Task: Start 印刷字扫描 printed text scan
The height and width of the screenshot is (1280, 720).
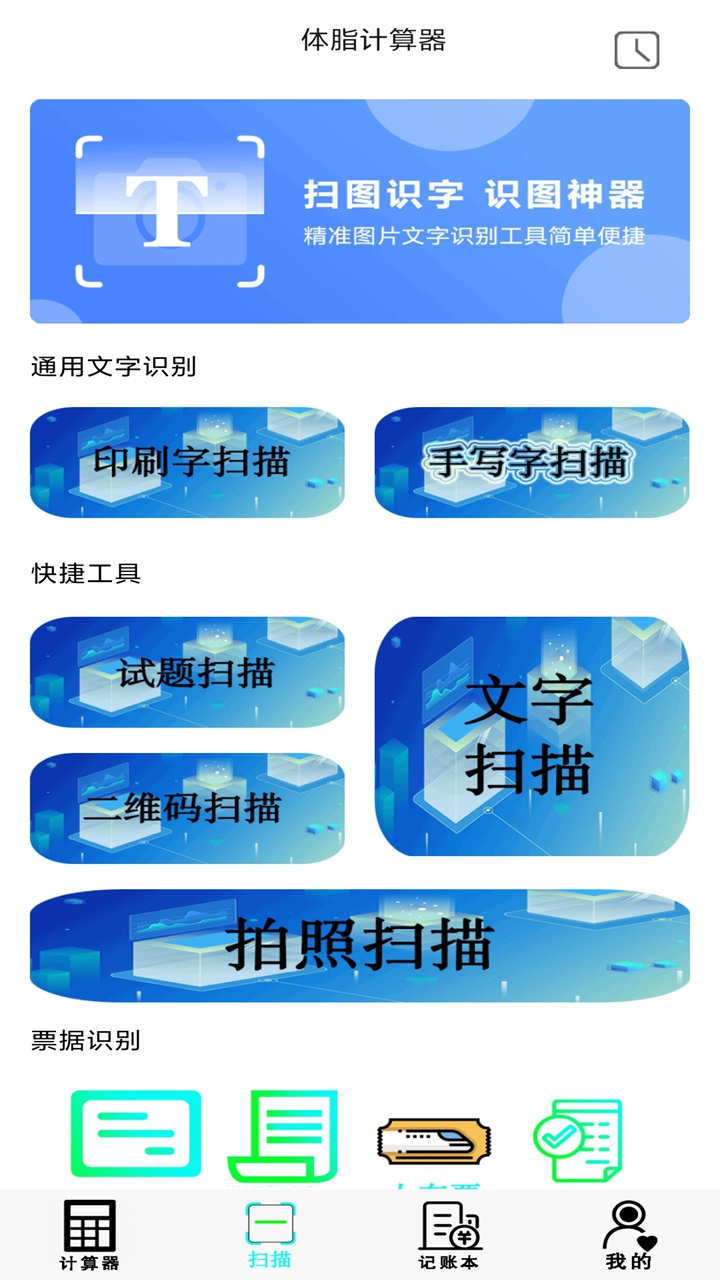Action: (187, 462)
